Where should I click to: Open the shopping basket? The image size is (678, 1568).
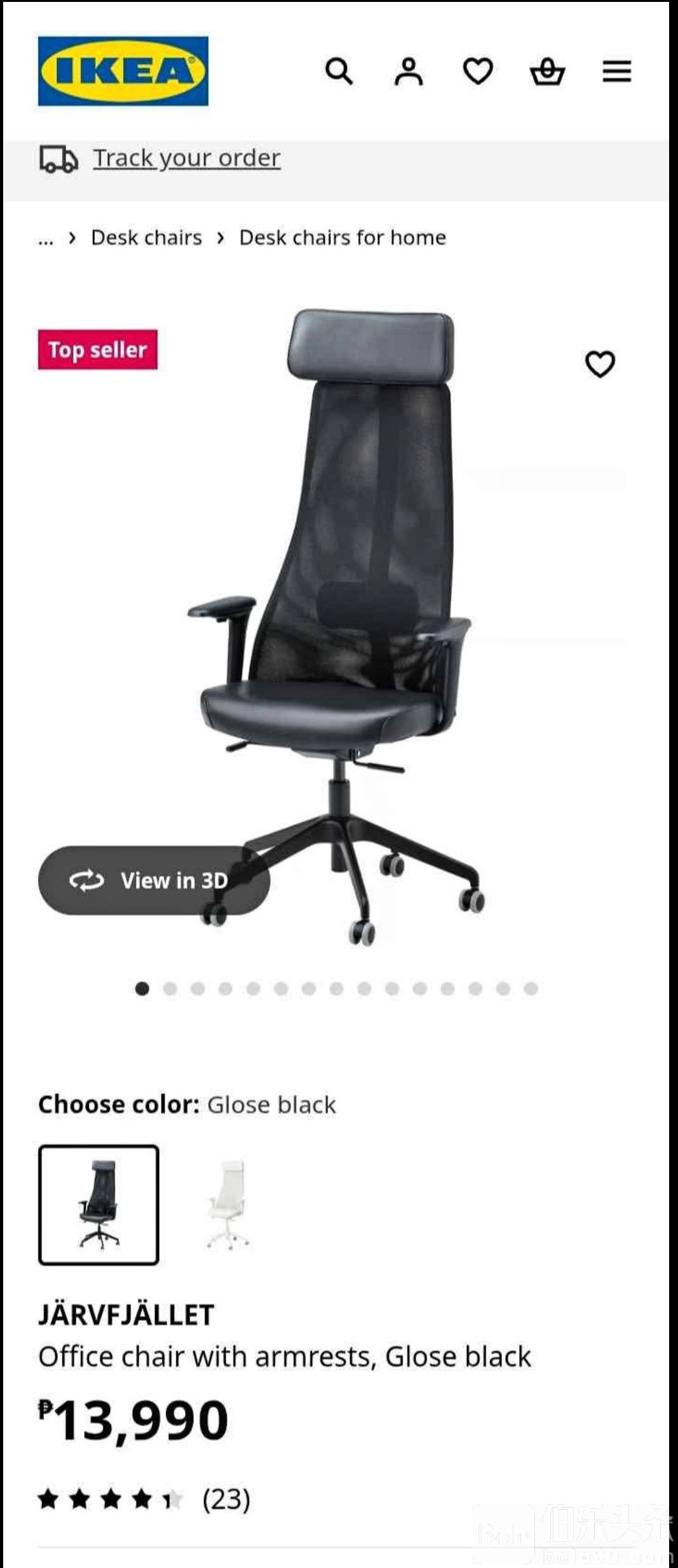coord(547,71)
